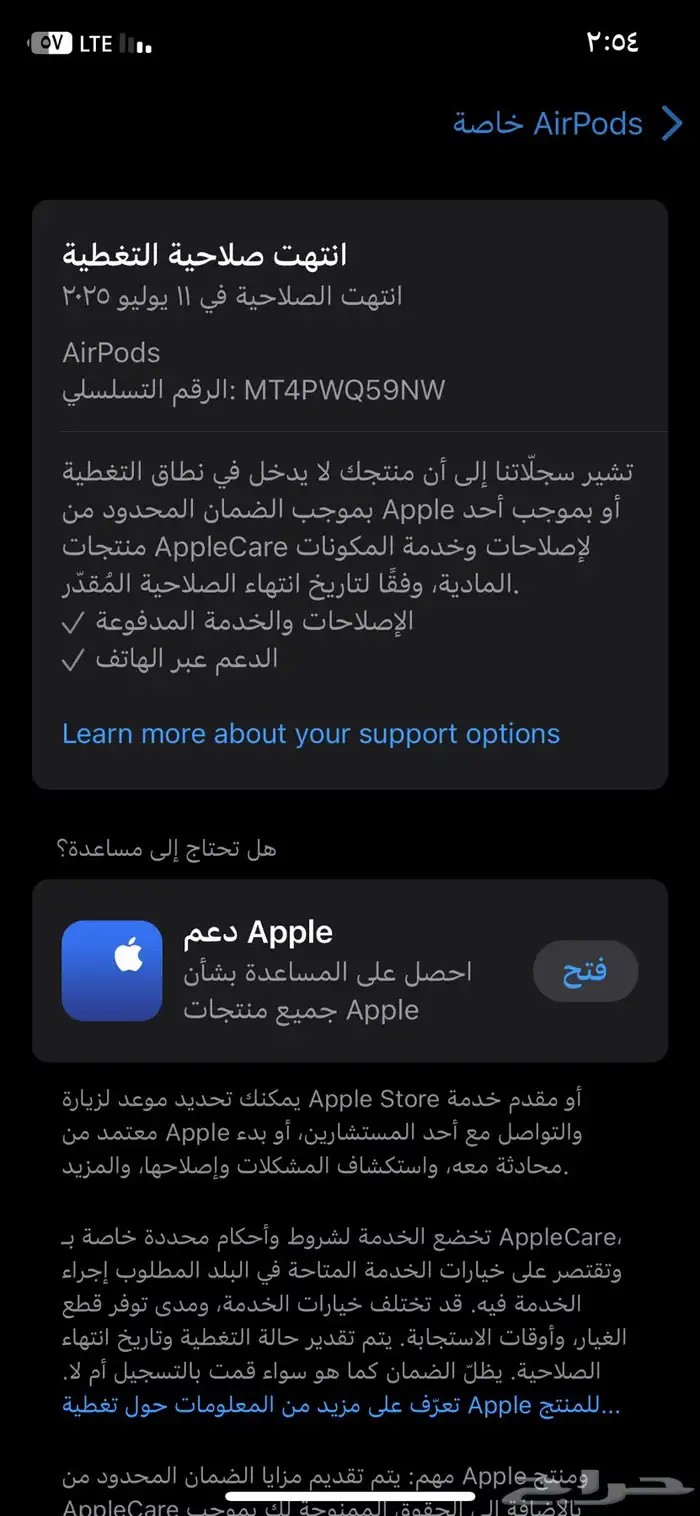Open Learn more about your support options
Screen dimensions: 700x1516
(x=311, y=734)
